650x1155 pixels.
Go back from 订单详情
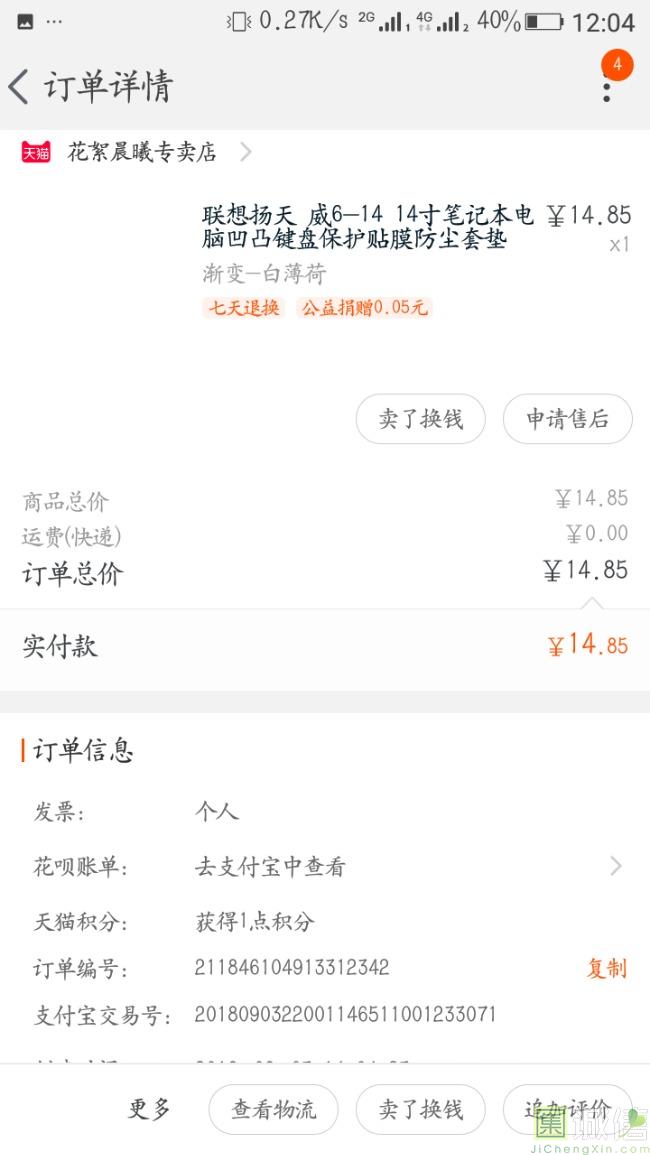[19, 87]
